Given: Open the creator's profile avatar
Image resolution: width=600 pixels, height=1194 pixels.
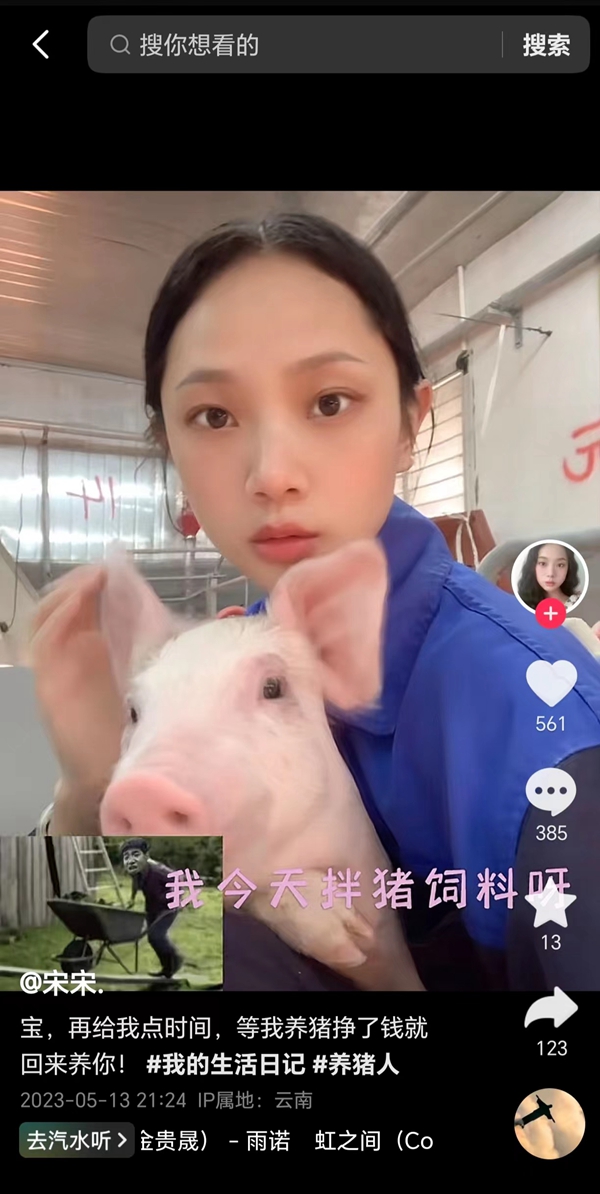Looking at the screenshot, I should pos(549,578).
